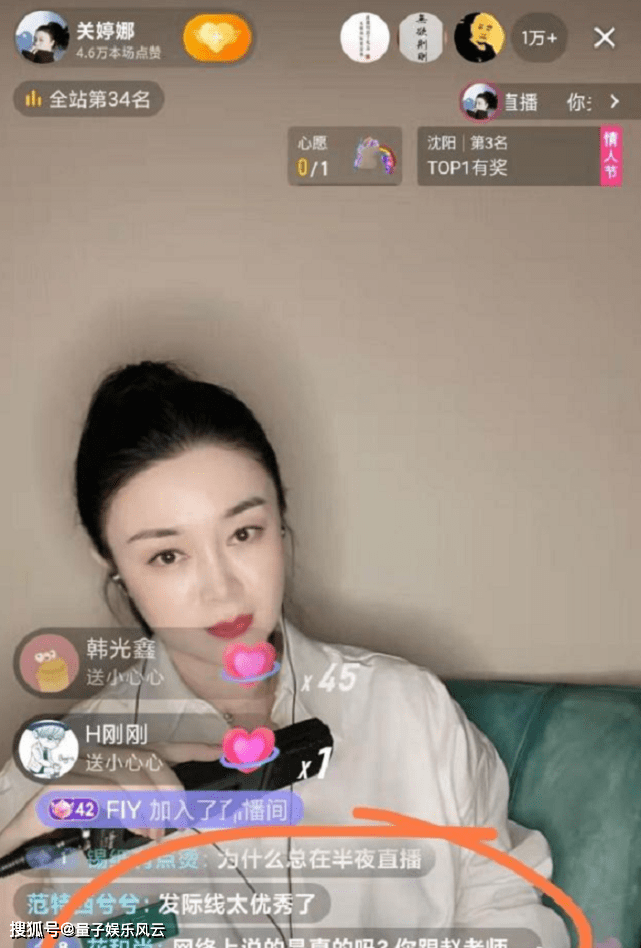Open the 全站第34名 ranking chip

(x=89, y=98)
